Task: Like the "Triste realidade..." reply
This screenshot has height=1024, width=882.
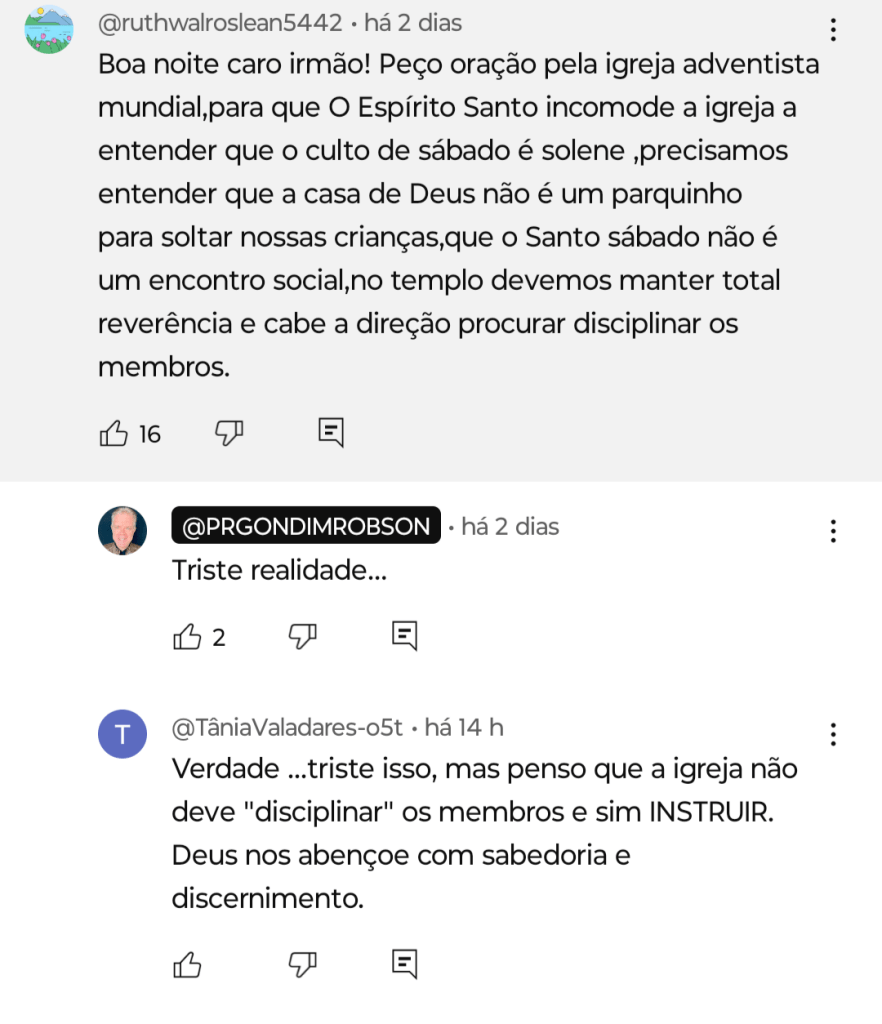Action: pos(188,636)
